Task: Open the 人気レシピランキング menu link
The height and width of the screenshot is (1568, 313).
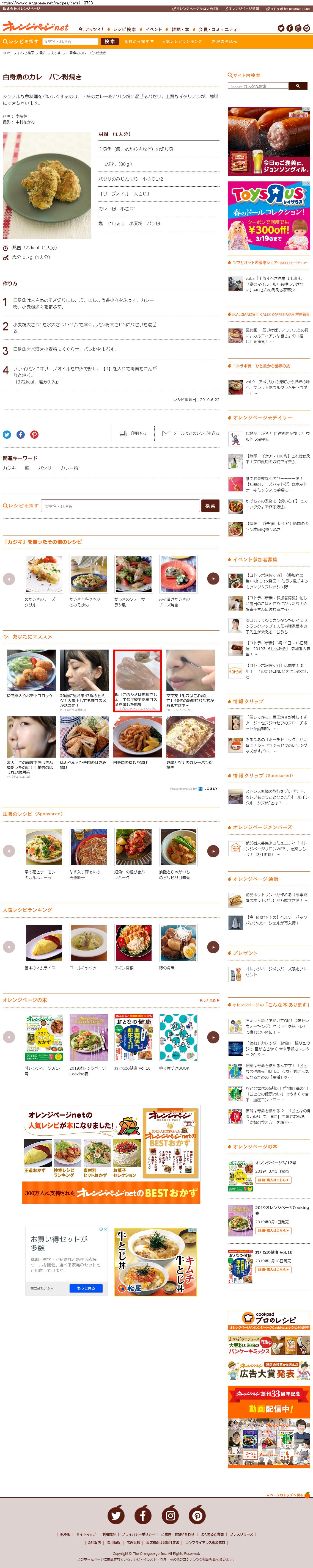Action: coord(182,42)
